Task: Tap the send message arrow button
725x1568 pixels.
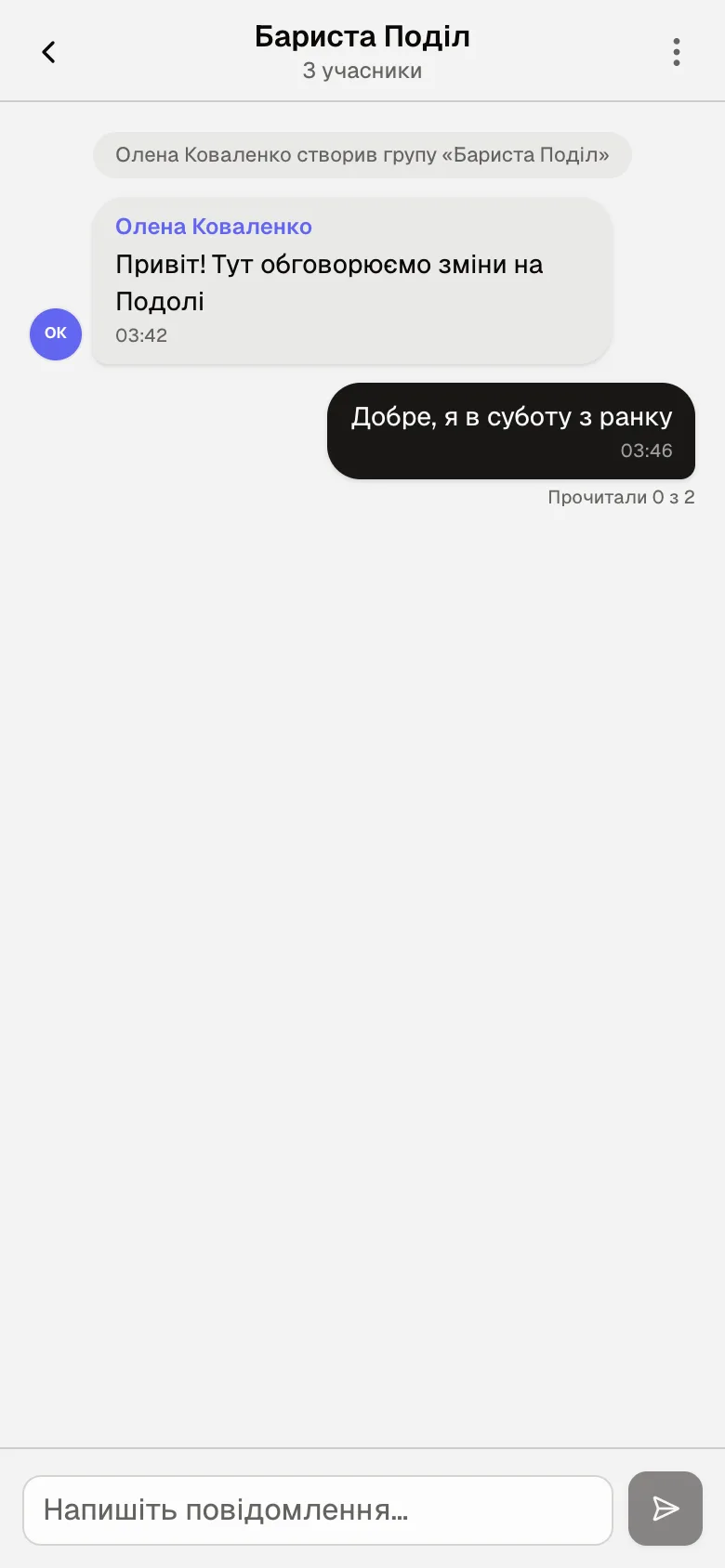Action: pos(666,1509)
